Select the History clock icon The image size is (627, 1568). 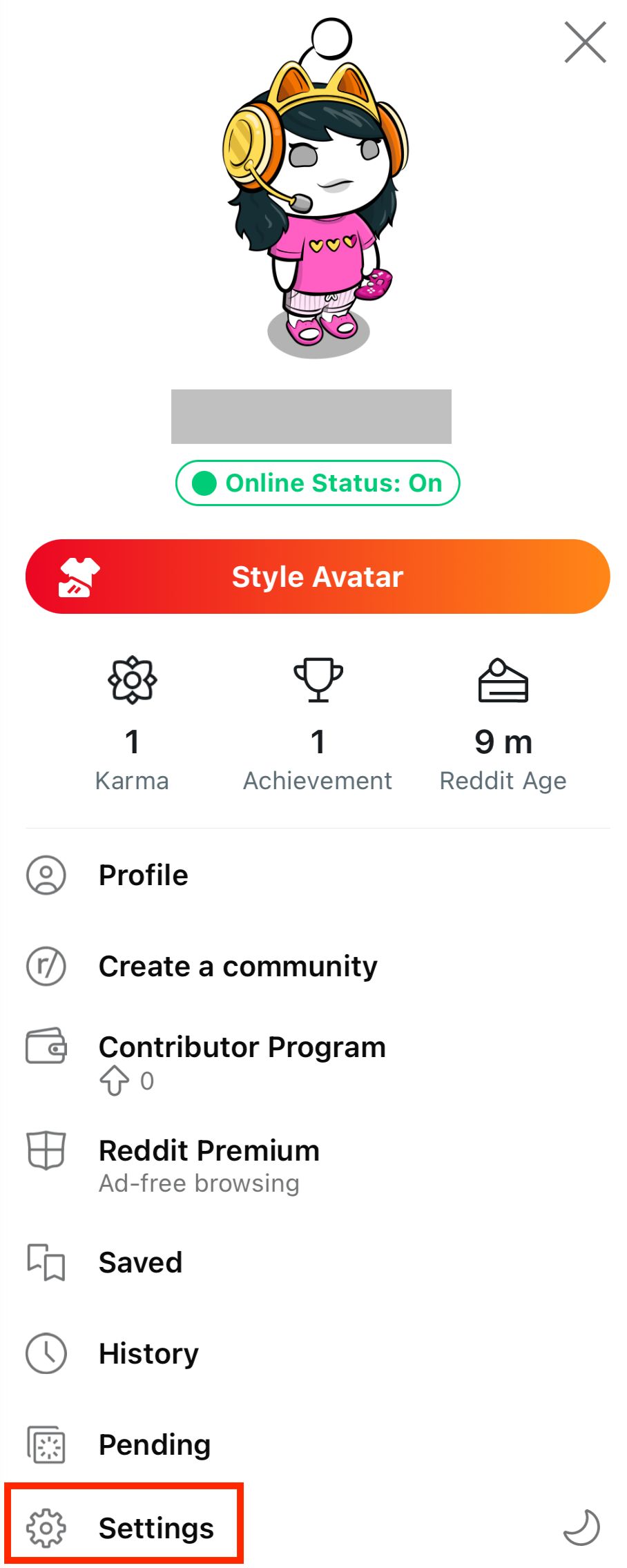(46, 1353)
